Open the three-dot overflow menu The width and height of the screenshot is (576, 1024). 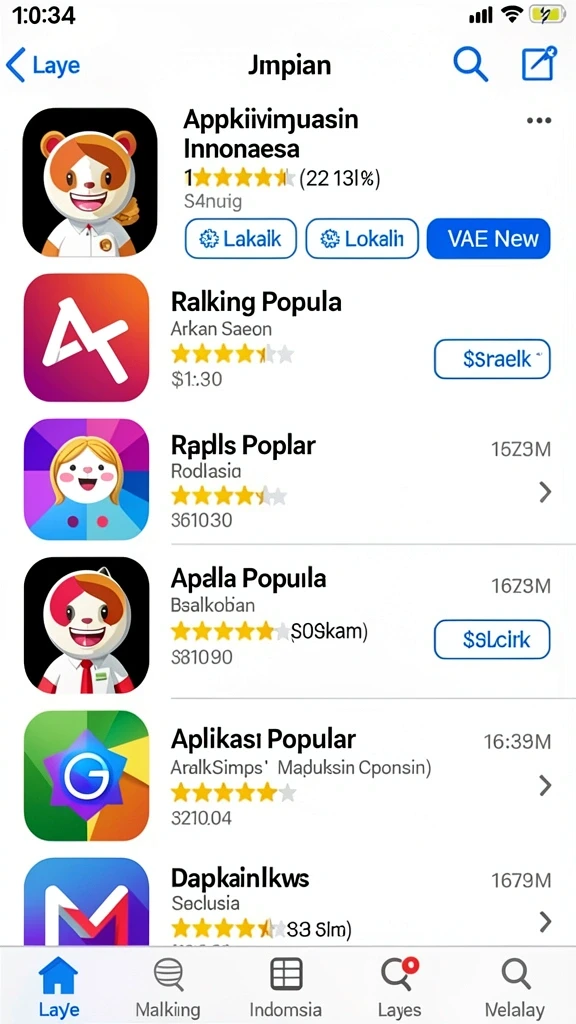538,121
